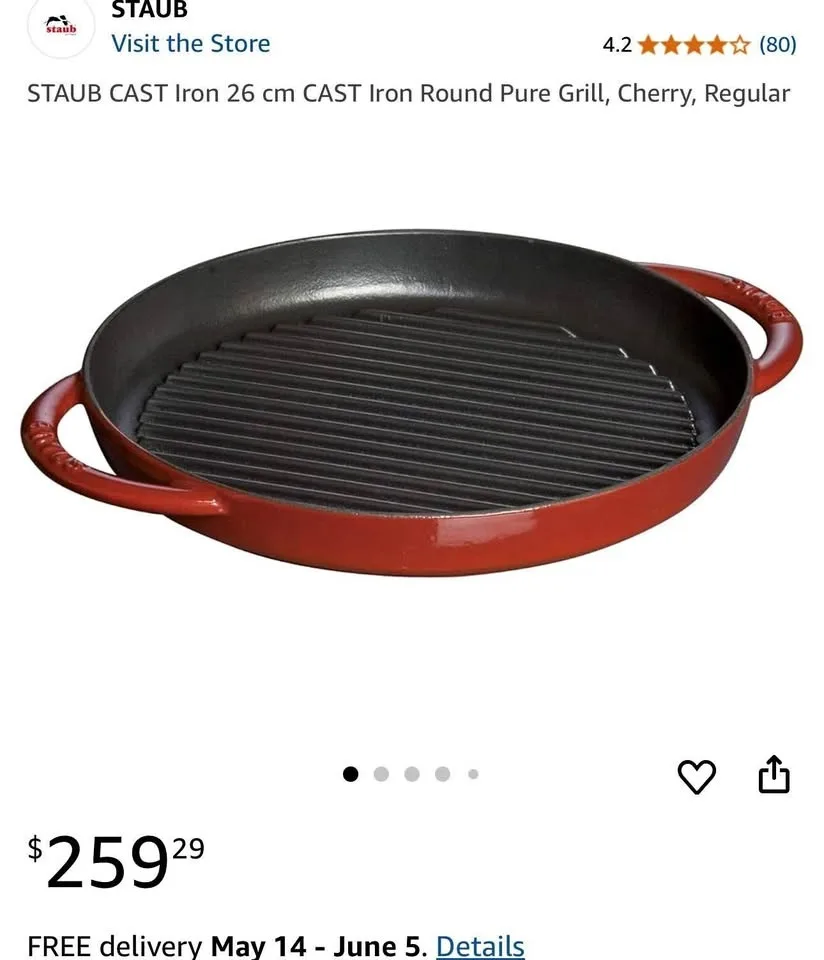Switch to the second product image dot

(380, 773)
